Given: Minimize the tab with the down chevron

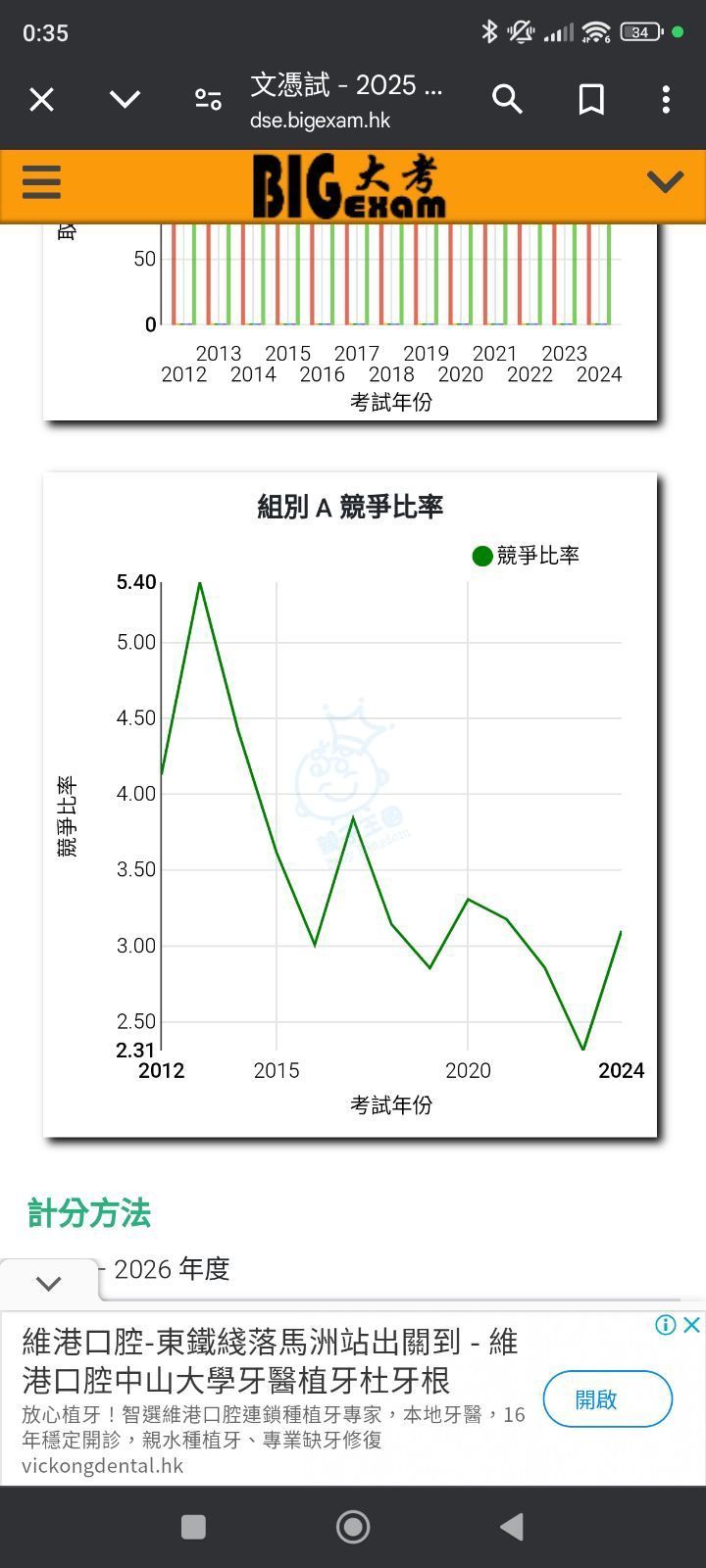Looking at the screenshot, I should click(125, 99).
